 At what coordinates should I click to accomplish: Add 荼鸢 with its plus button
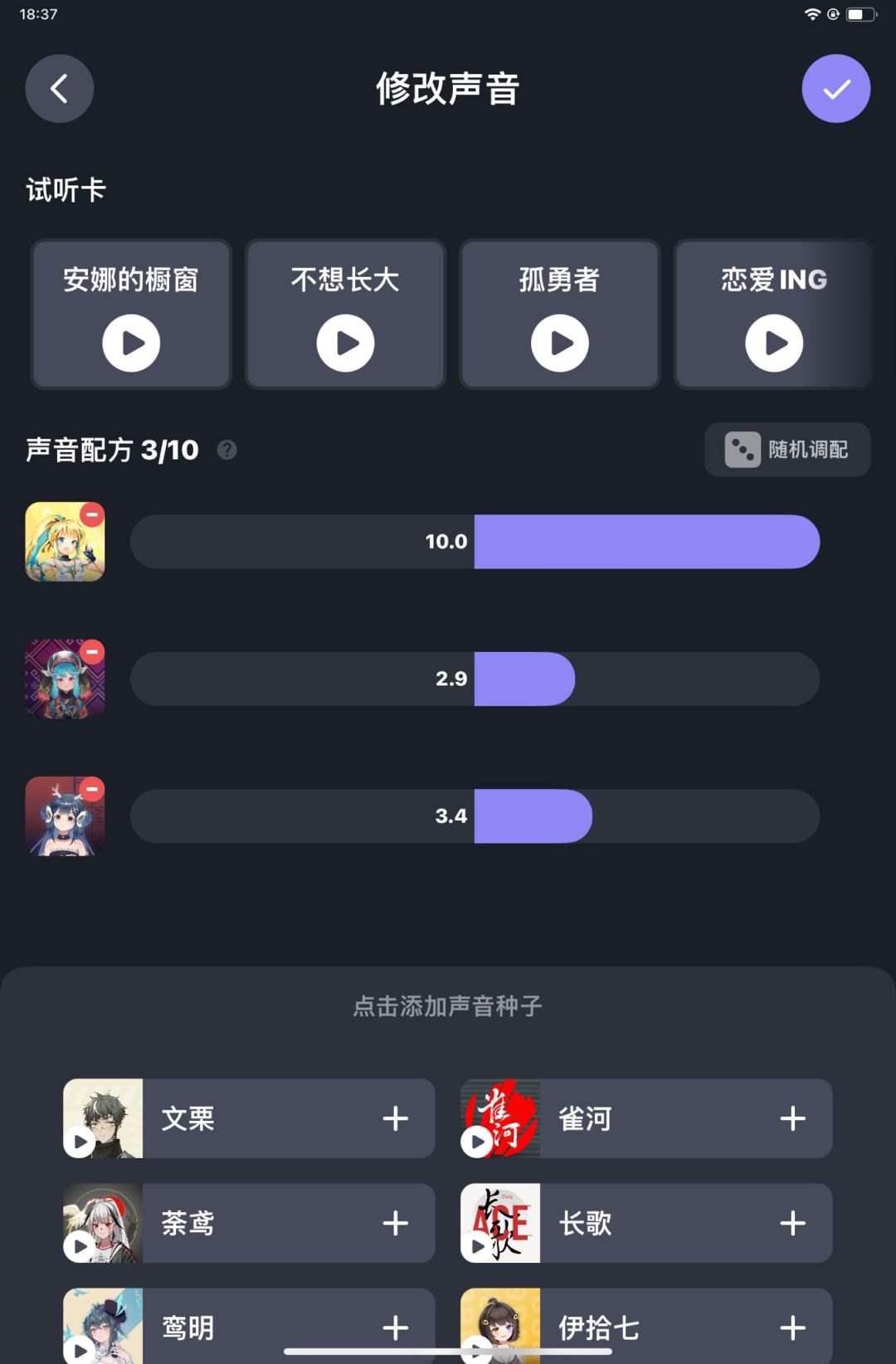(397, 1224)
